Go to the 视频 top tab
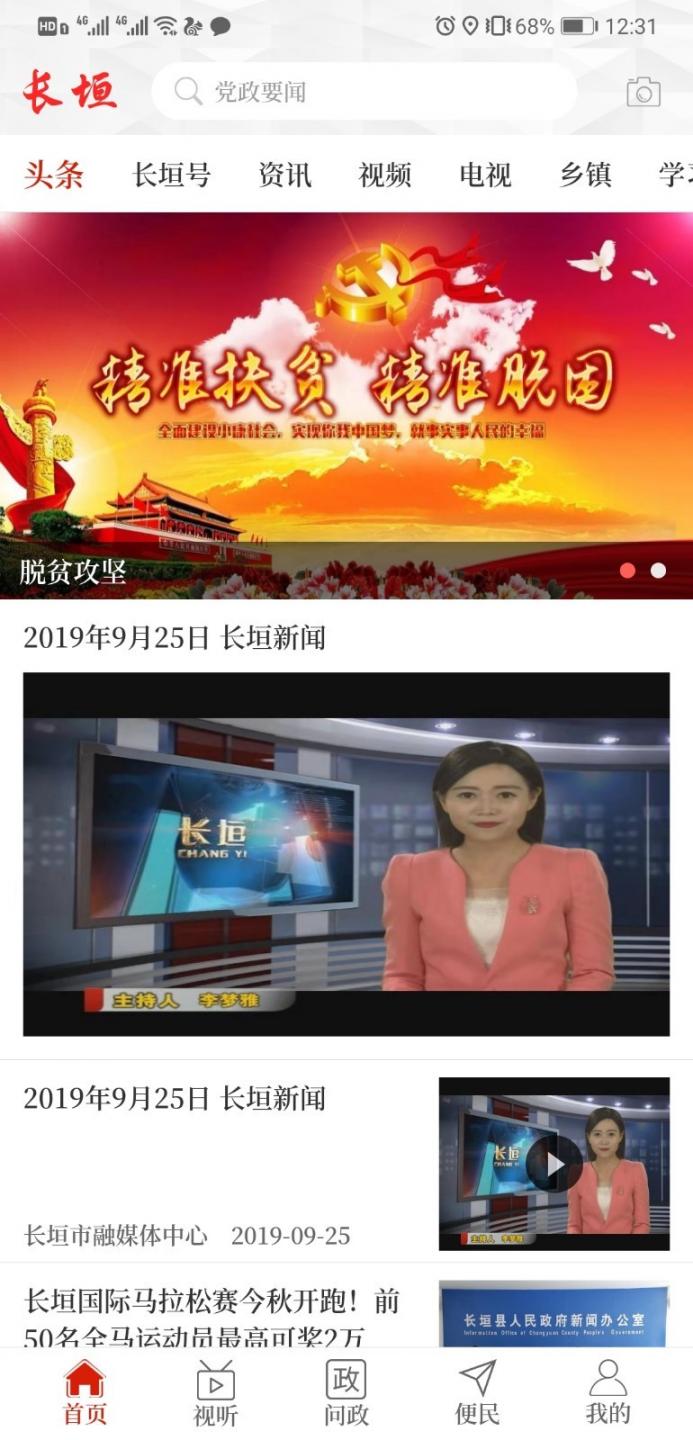Viewport: 693px width, 1440px height. pyautogui.click(x=385, y=175)
